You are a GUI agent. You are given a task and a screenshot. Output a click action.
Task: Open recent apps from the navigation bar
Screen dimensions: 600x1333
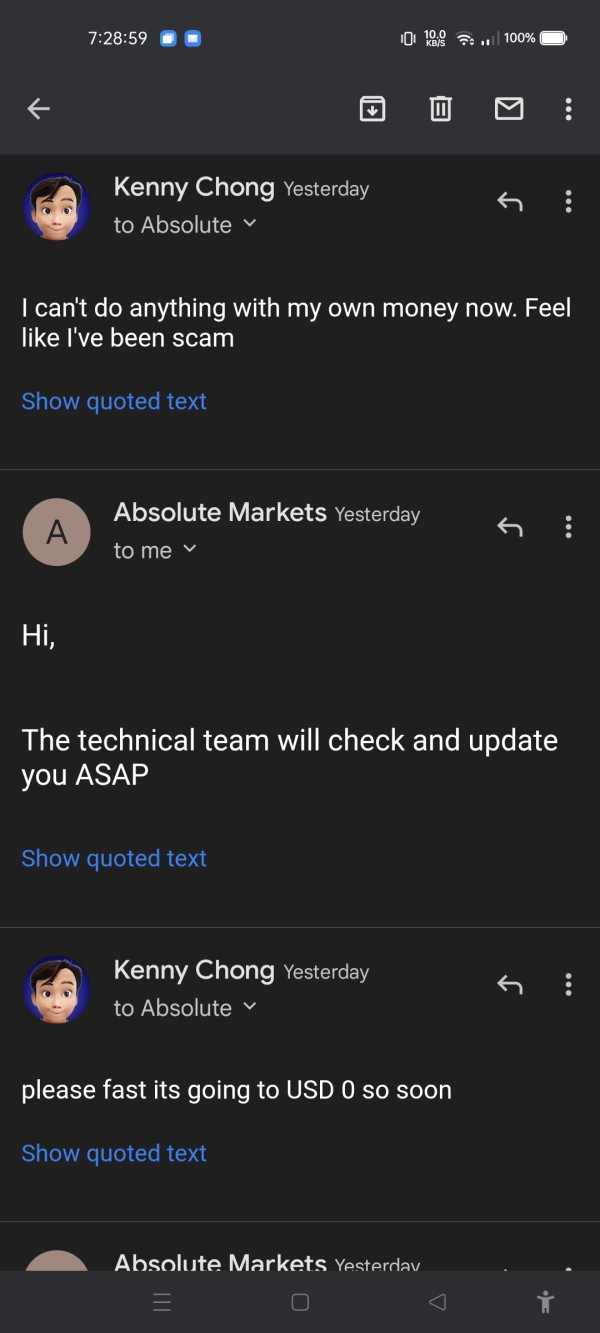coord(162,1302)
